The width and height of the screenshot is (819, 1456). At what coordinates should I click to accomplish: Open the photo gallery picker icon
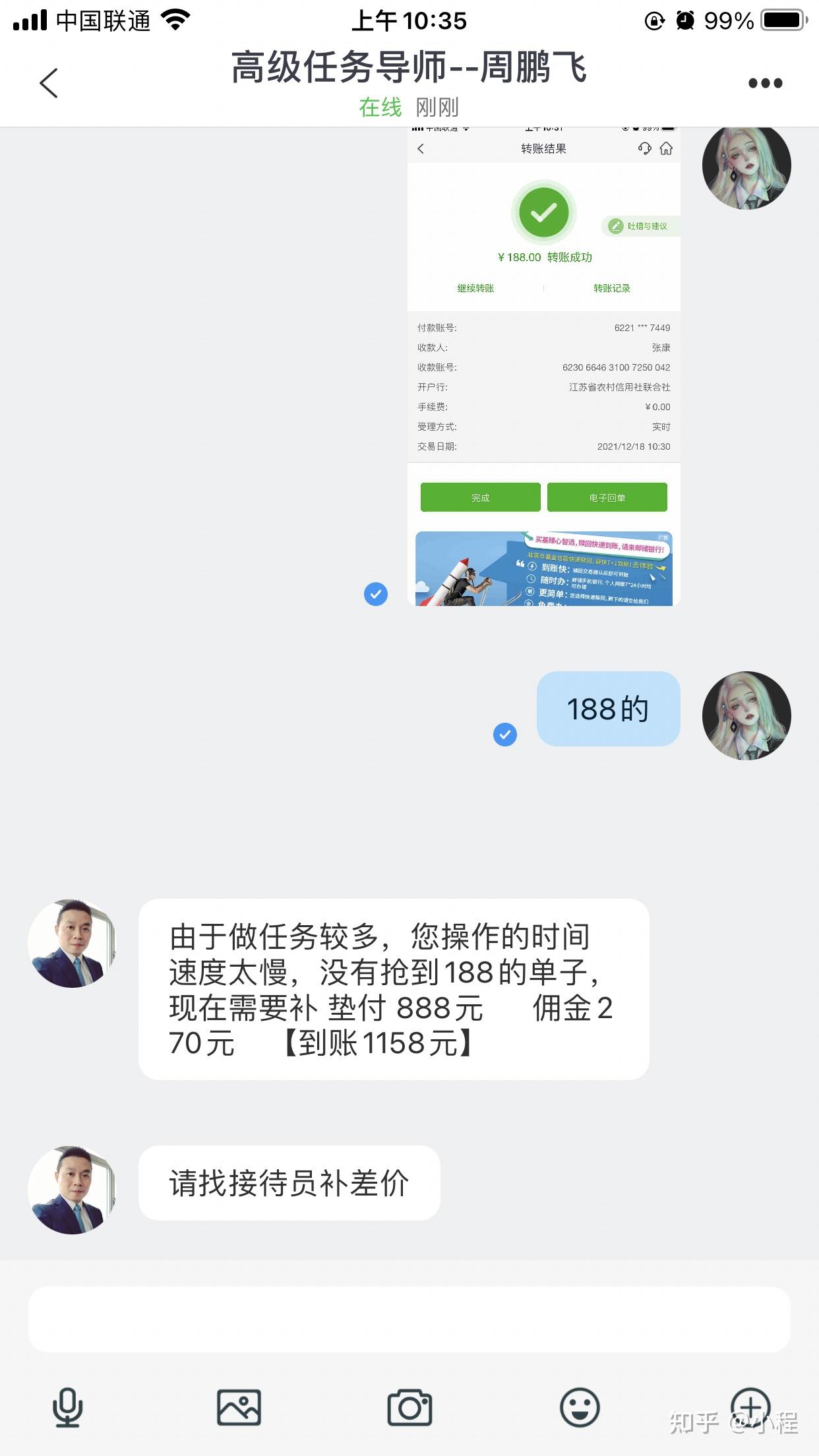point(239,1408)
